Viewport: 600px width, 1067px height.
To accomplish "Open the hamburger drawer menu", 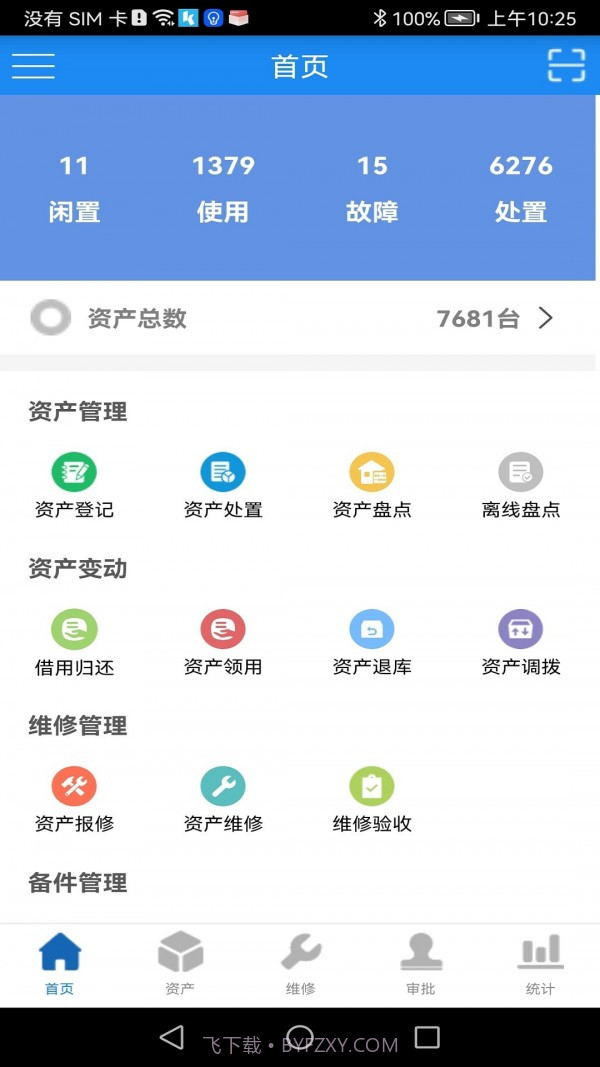I will pyautogui.click(x=33, y=66).
